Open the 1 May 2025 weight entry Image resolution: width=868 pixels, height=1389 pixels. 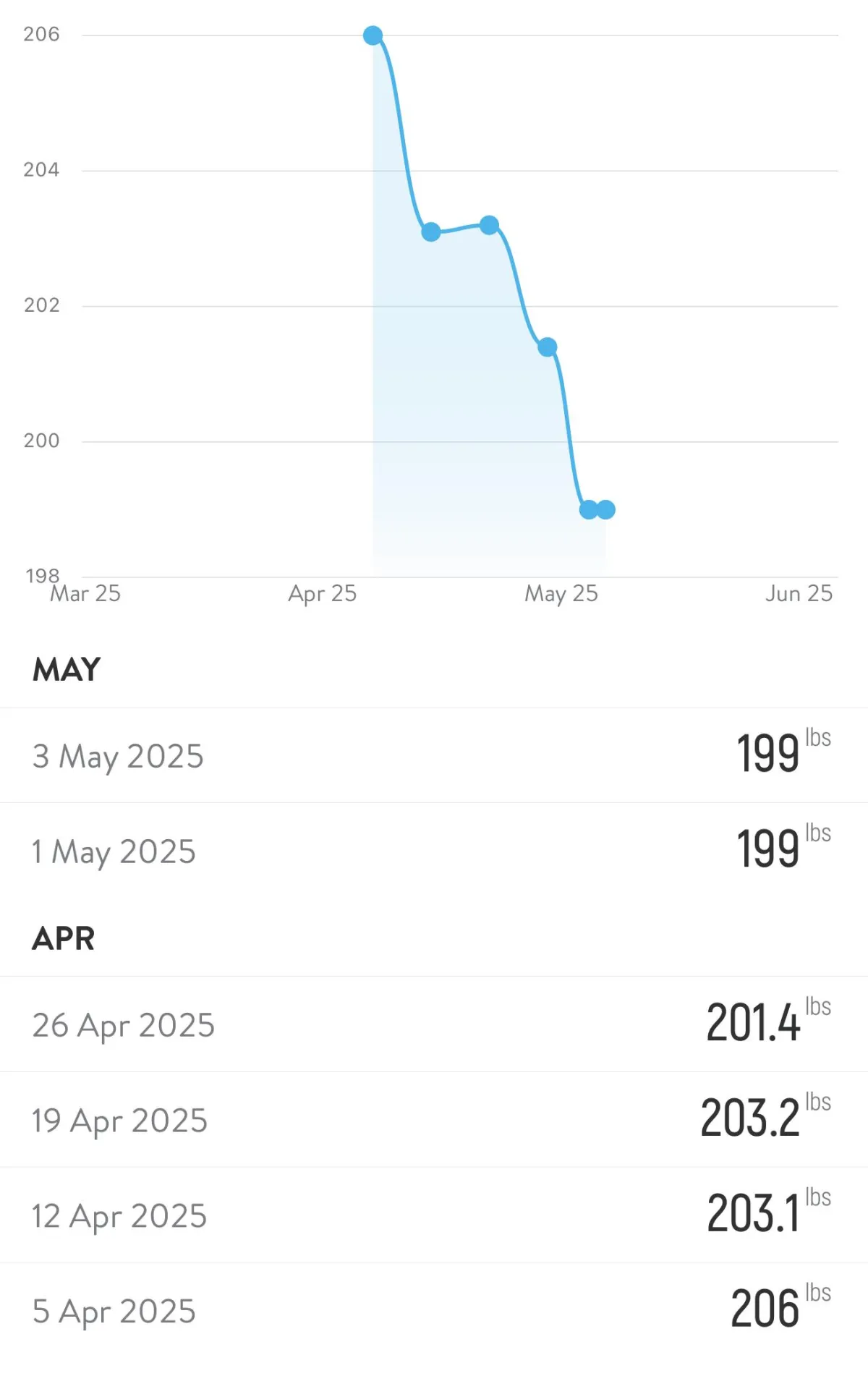(434, 851)
